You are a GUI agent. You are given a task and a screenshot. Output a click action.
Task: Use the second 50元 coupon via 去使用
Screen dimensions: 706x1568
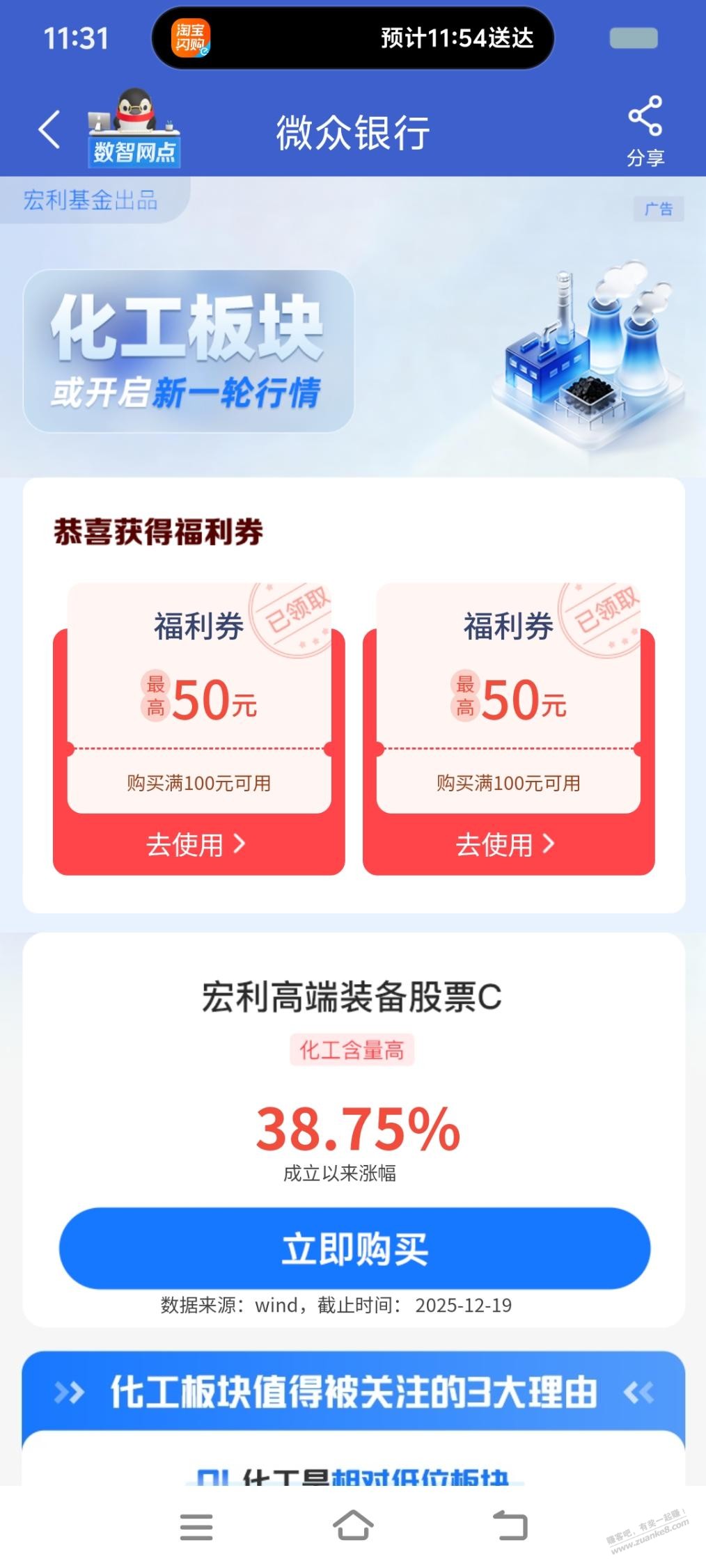coord(508,844)
